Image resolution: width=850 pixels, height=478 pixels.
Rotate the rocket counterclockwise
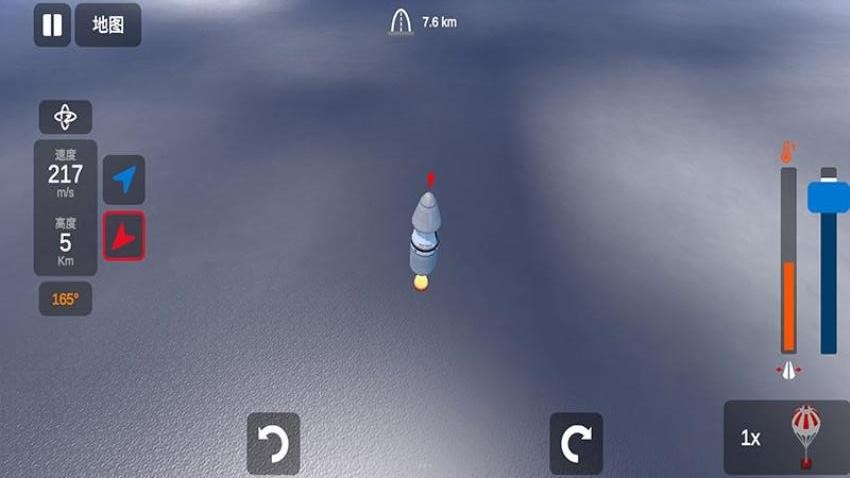click(273, 443)
